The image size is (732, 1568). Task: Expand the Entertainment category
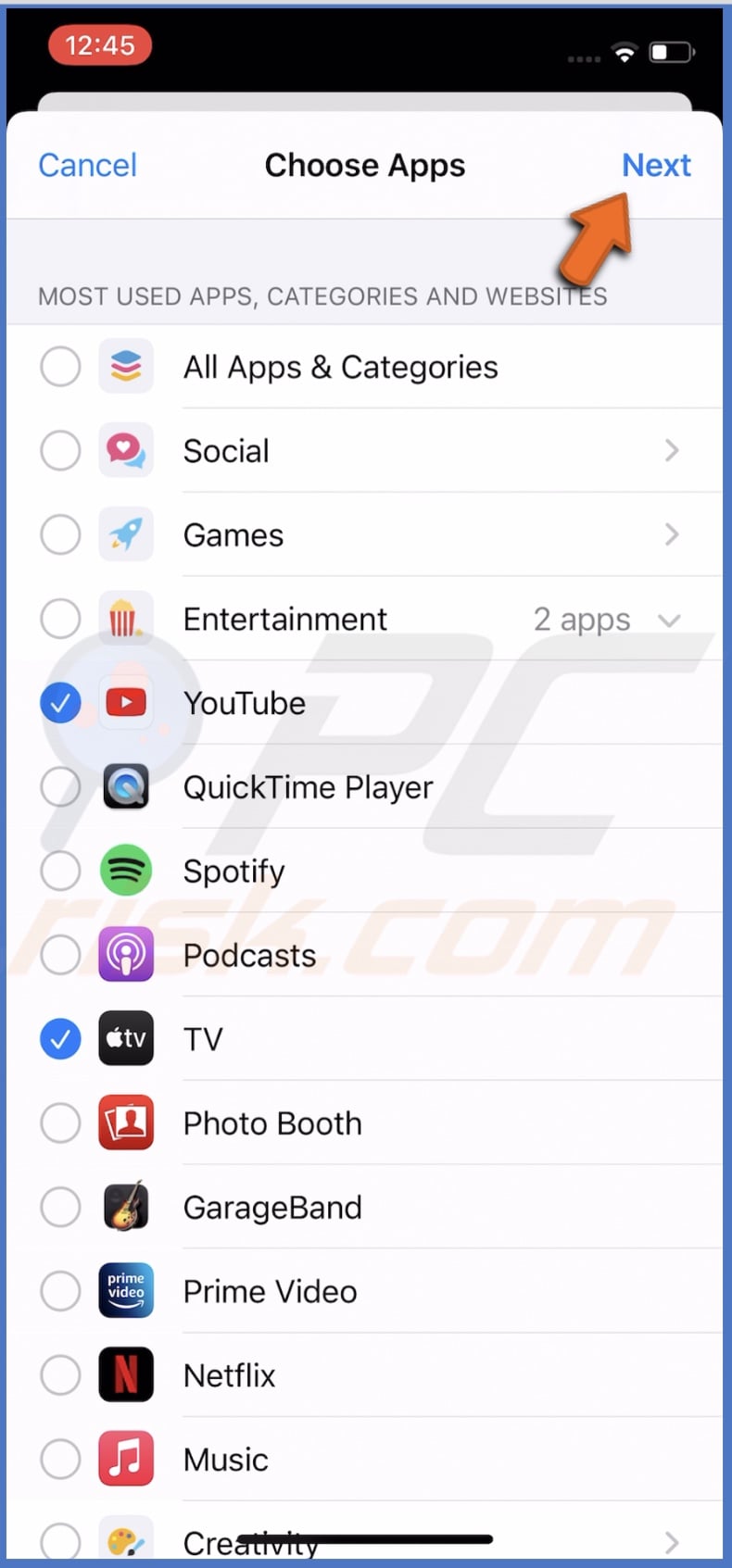click(669, 619)
